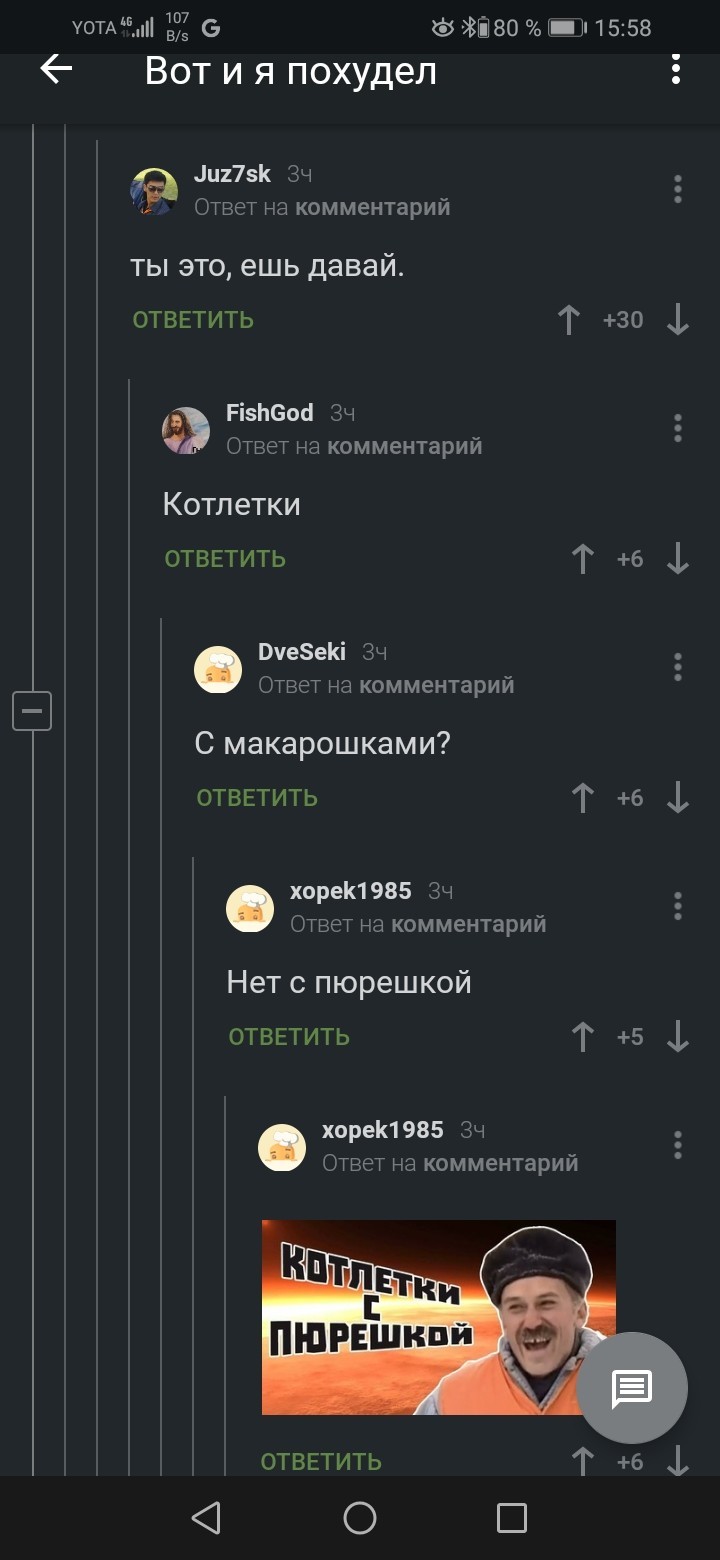Upvote FishGod's comment
Image resolution: width=720 pixels, height=1560 pixels.
(583, 559)
